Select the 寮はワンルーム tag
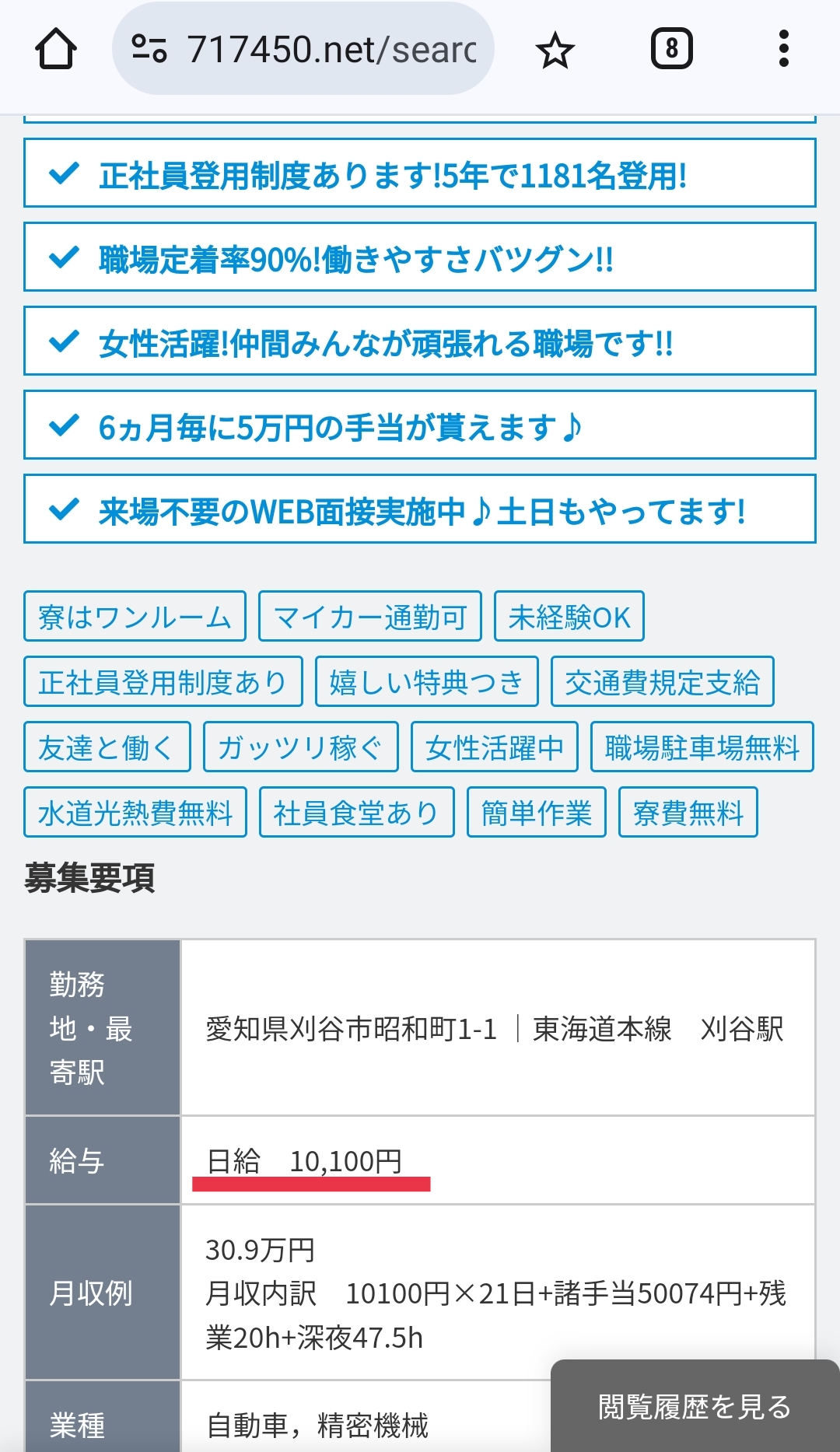The width and height of the screenshot is (840, 1452). (x=135, y=616)
